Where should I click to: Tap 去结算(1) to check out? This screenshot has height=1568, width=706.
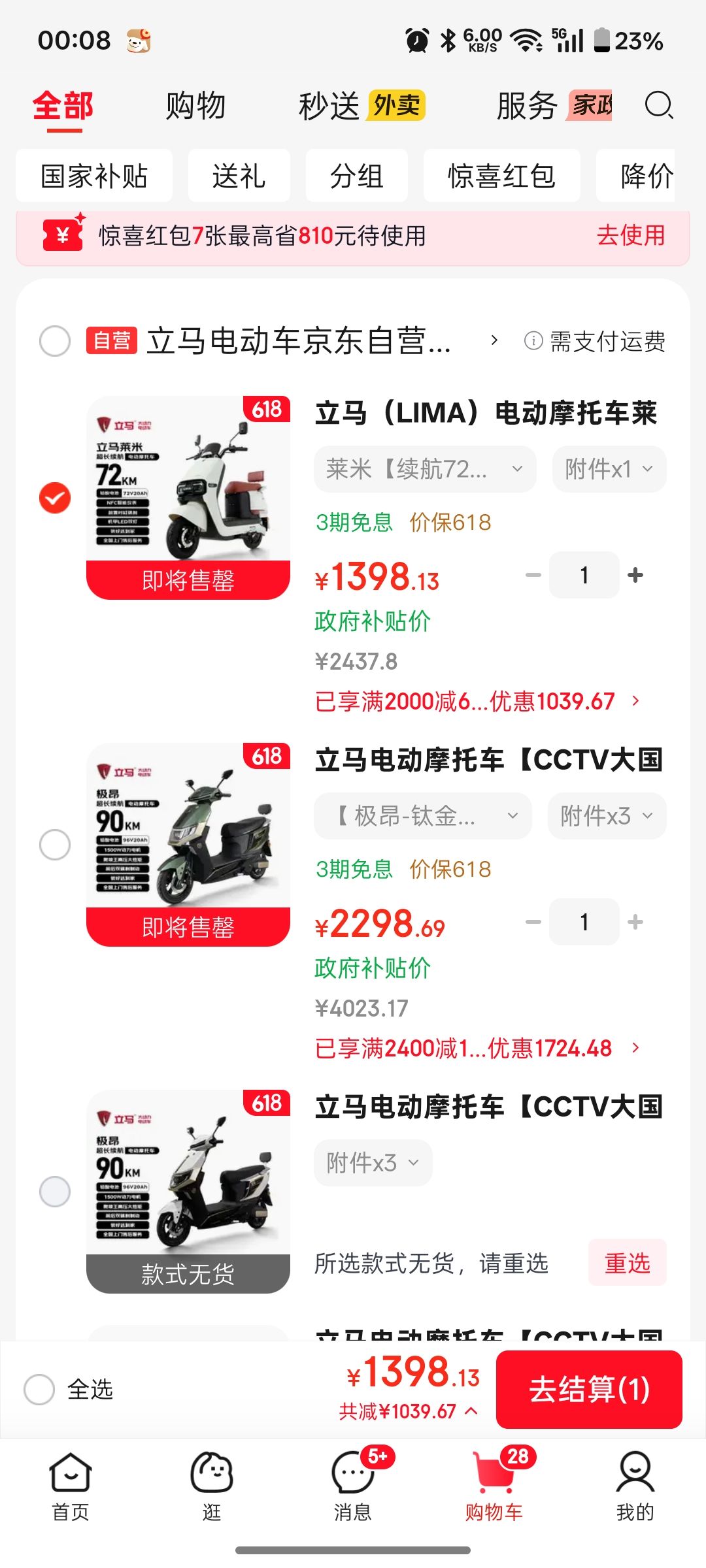click(589, 1390)
